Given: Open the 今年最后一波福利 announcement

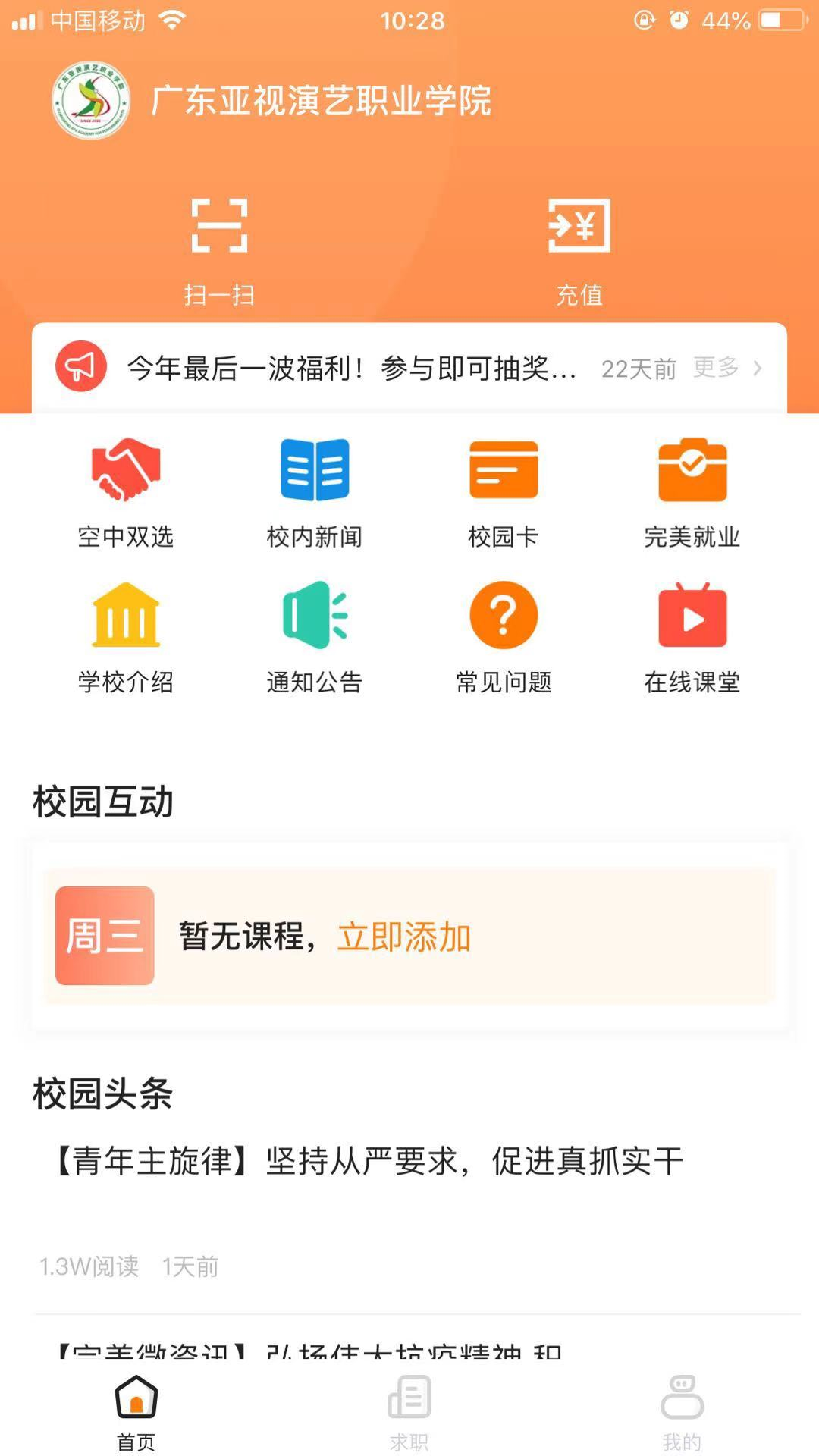Looking at the screenshot, I should (x=351, y=369).
